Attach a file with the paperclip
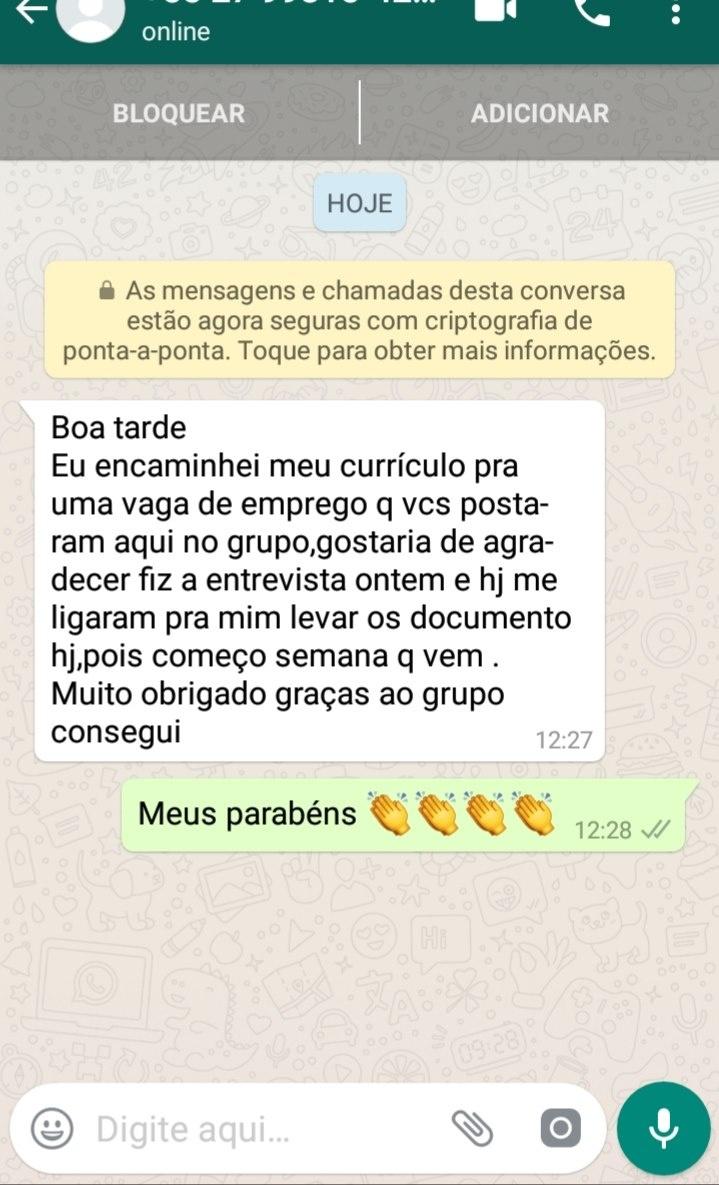 (x=473, y=1129)
